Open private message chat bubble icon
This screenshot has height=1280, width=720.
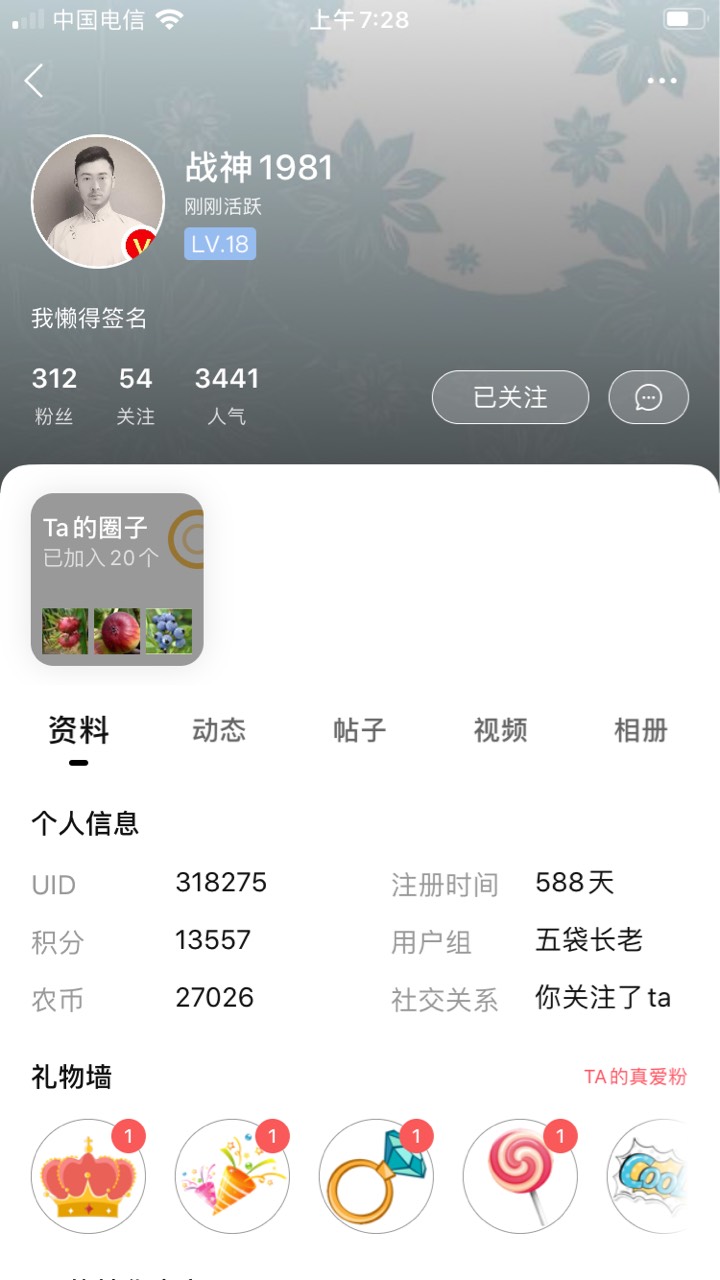(648, 397)
